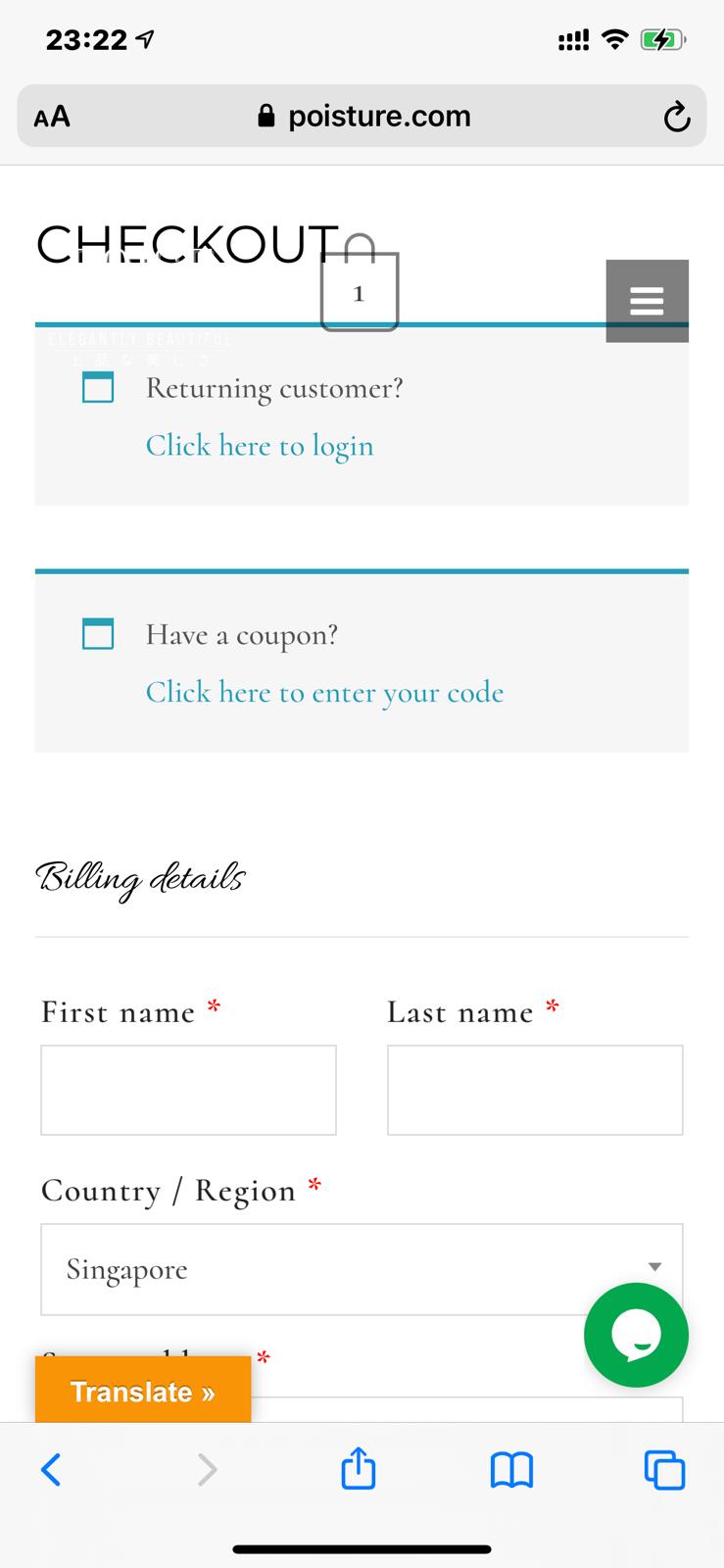Open the AA reader options
The width and height of the screenshot is (724, 1568).
pyautogui.click(x=52, y=117)
